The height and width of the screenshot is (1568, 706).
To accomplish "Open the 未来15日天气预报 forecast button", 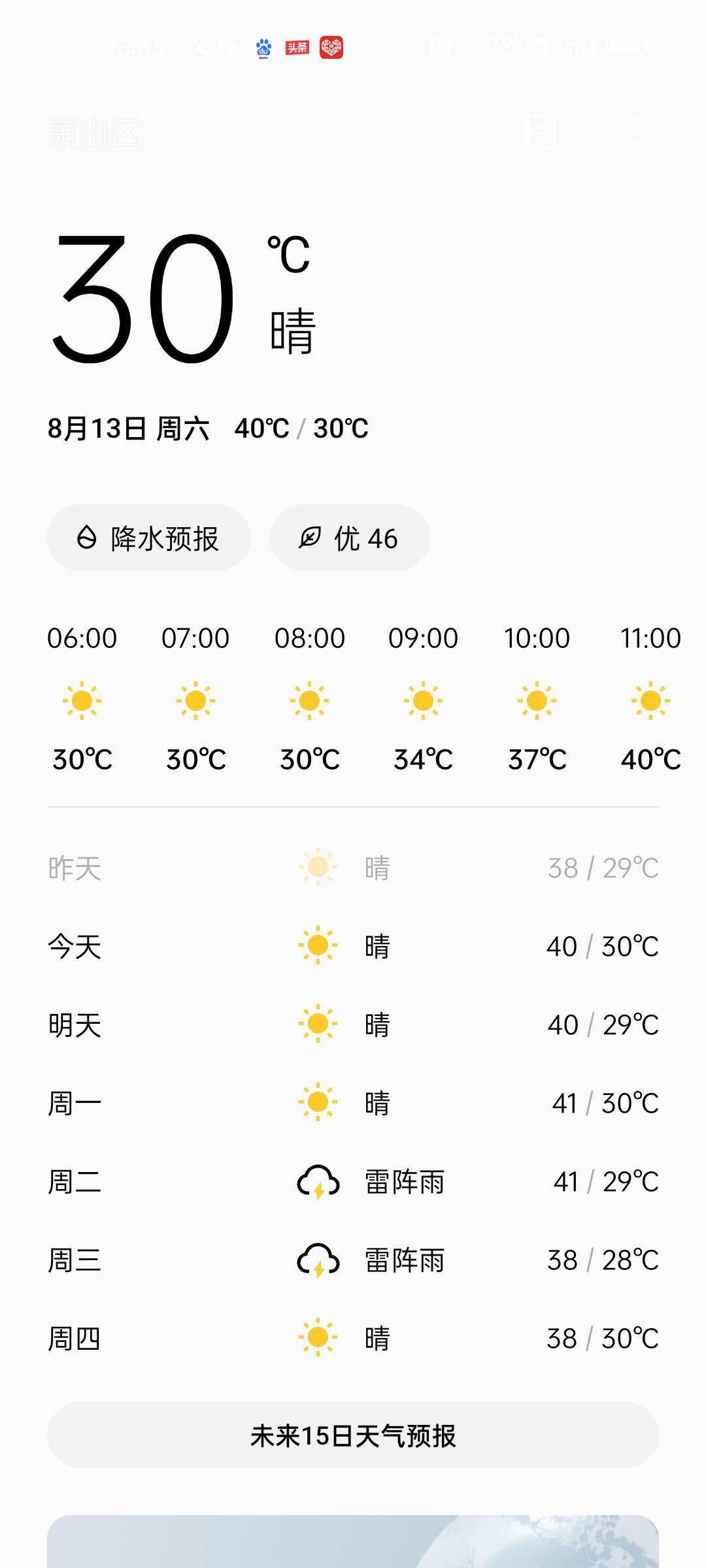I will 353,1435.
